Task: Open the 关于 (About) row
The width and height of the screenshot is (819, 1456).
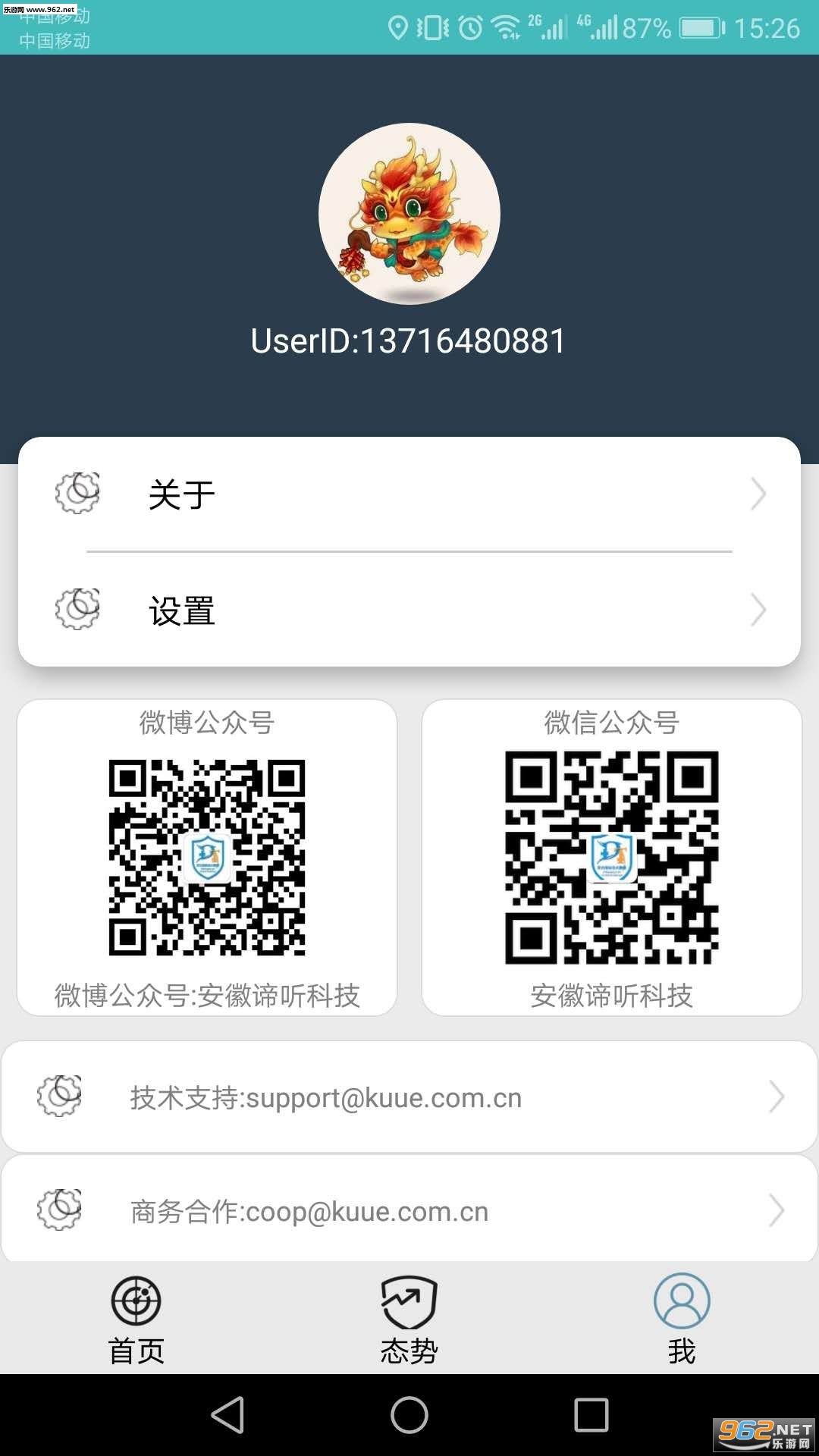Action: tap(409, 494)
